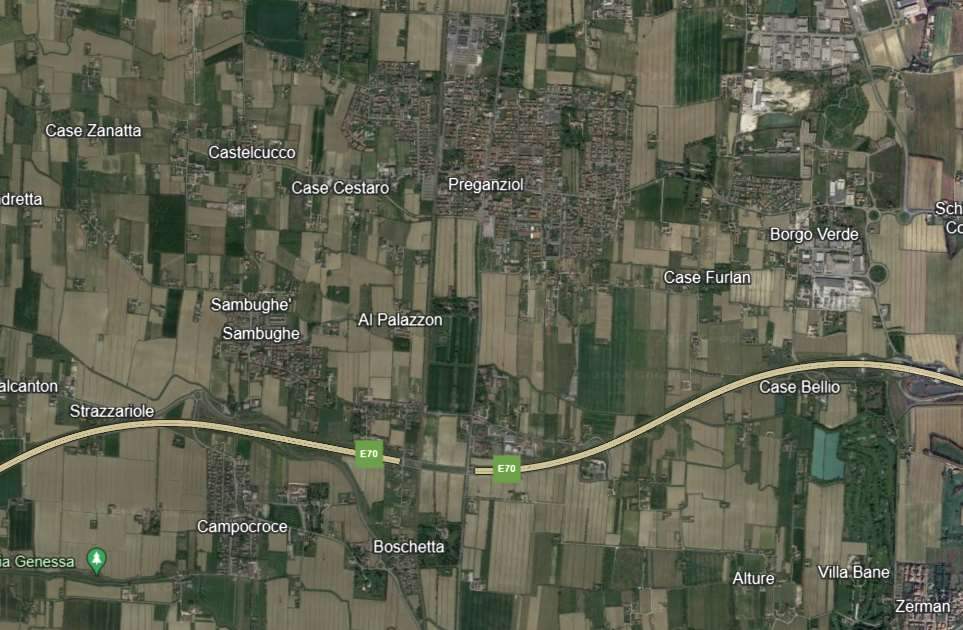Tap the Sambughe place label
Screen dimensions: 963x630
tap(261, 333)
